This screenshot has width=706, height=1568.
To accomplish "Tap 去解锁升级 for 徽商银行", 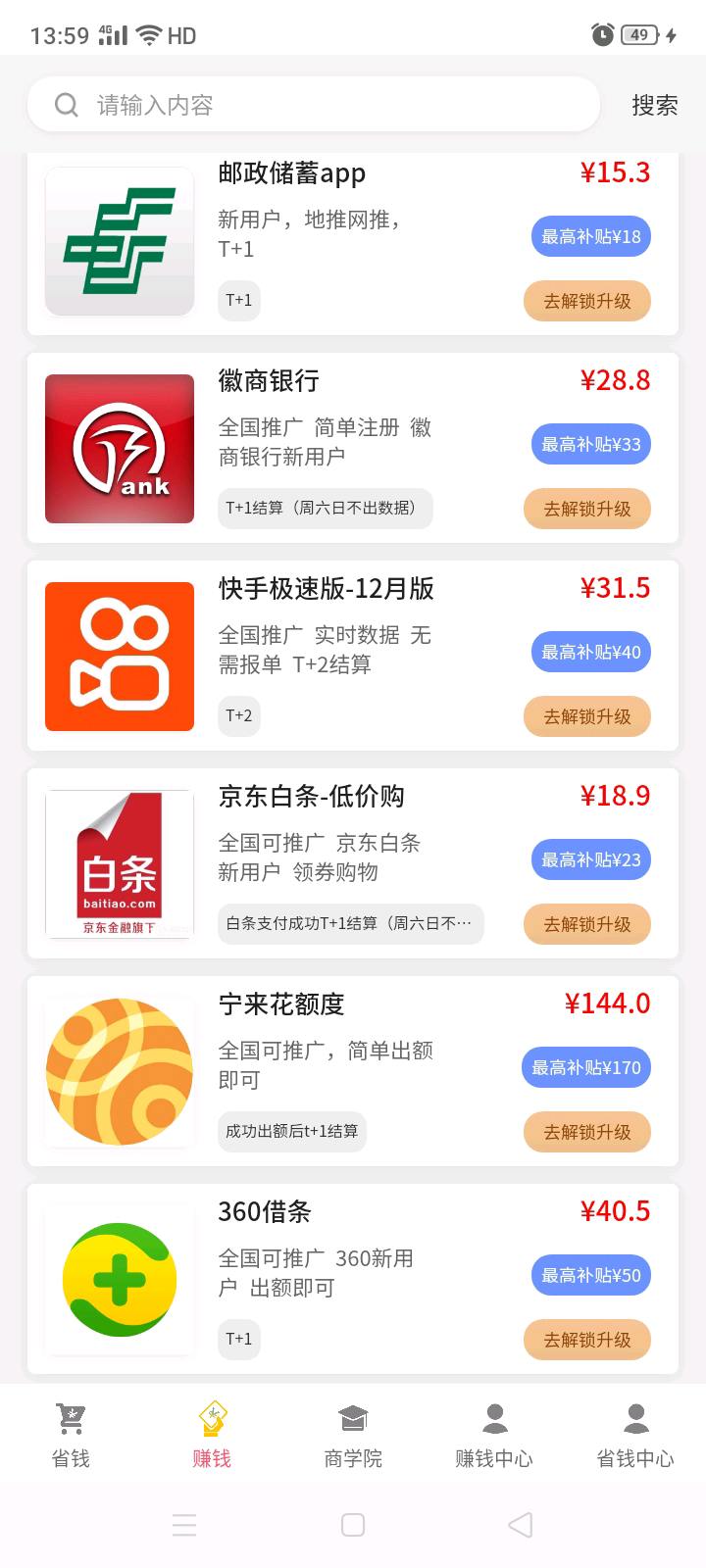I will pyautogui.click(x=587, y=509).
